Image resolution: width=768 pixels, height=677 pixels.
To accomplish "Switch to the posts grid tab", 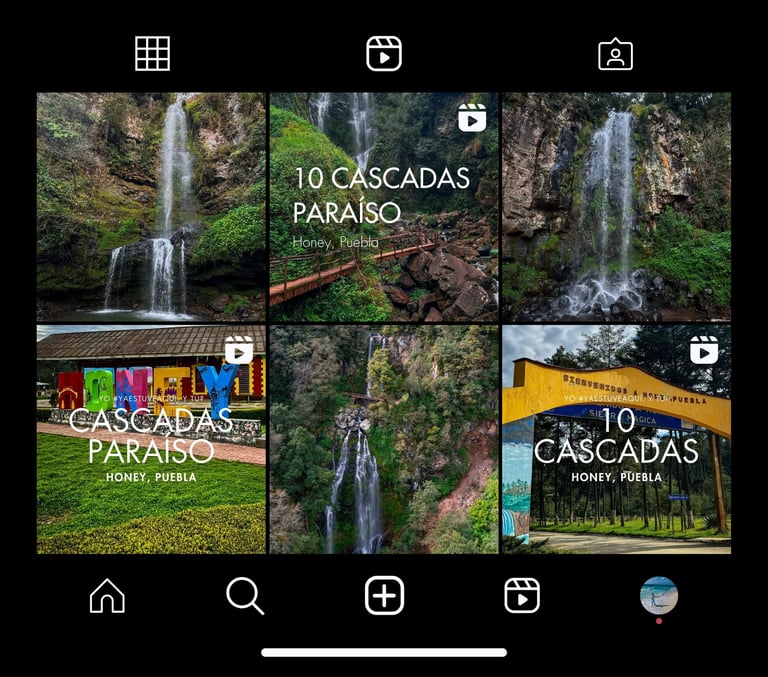I will [152, 54].
